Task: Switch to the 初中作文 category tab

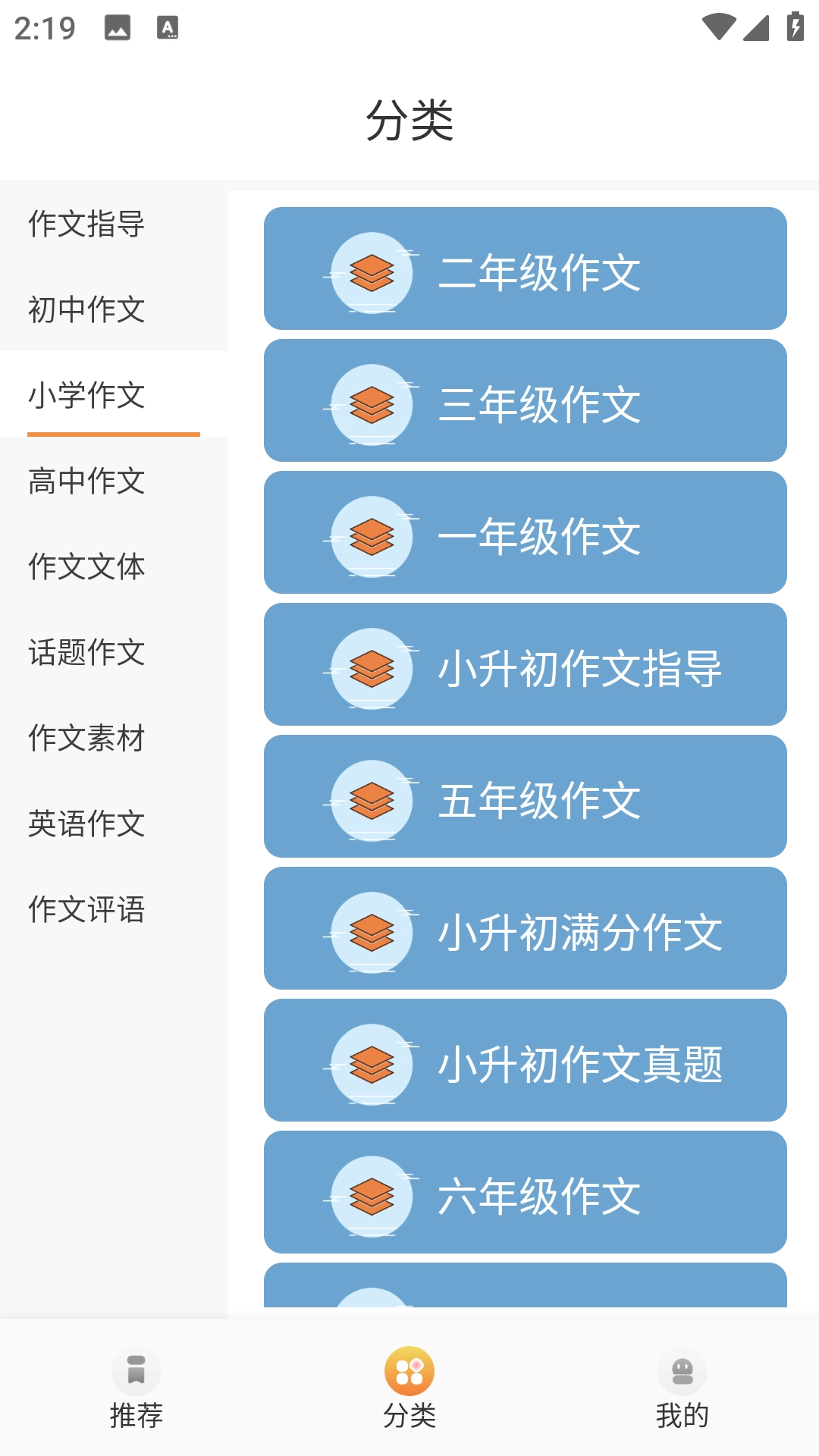Action: [86, 311]
